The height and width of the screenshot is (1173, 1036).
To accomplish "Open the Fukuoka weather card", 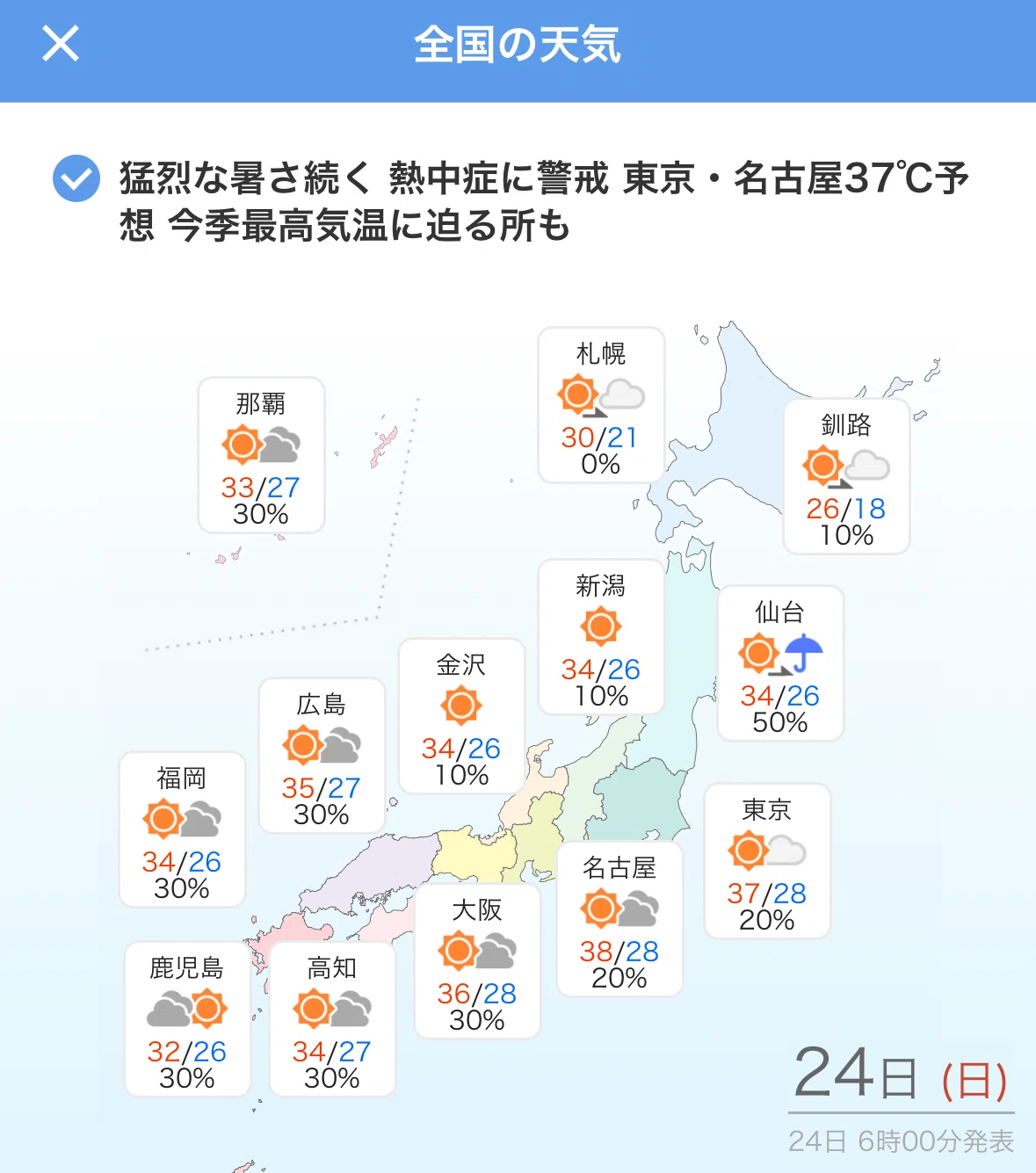I will [x=182, y=829].
